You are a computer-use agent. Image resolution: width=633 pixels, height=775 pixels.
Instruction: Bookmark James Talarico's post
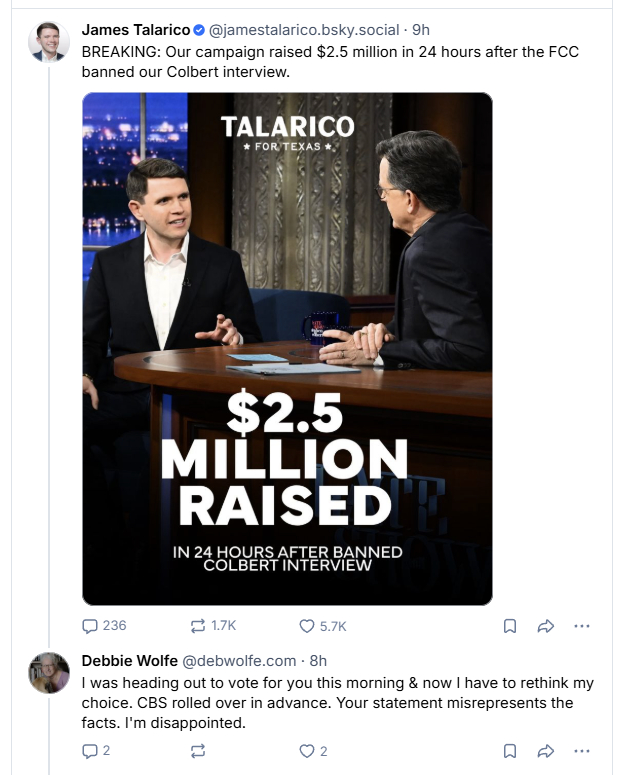click(509, 626)
